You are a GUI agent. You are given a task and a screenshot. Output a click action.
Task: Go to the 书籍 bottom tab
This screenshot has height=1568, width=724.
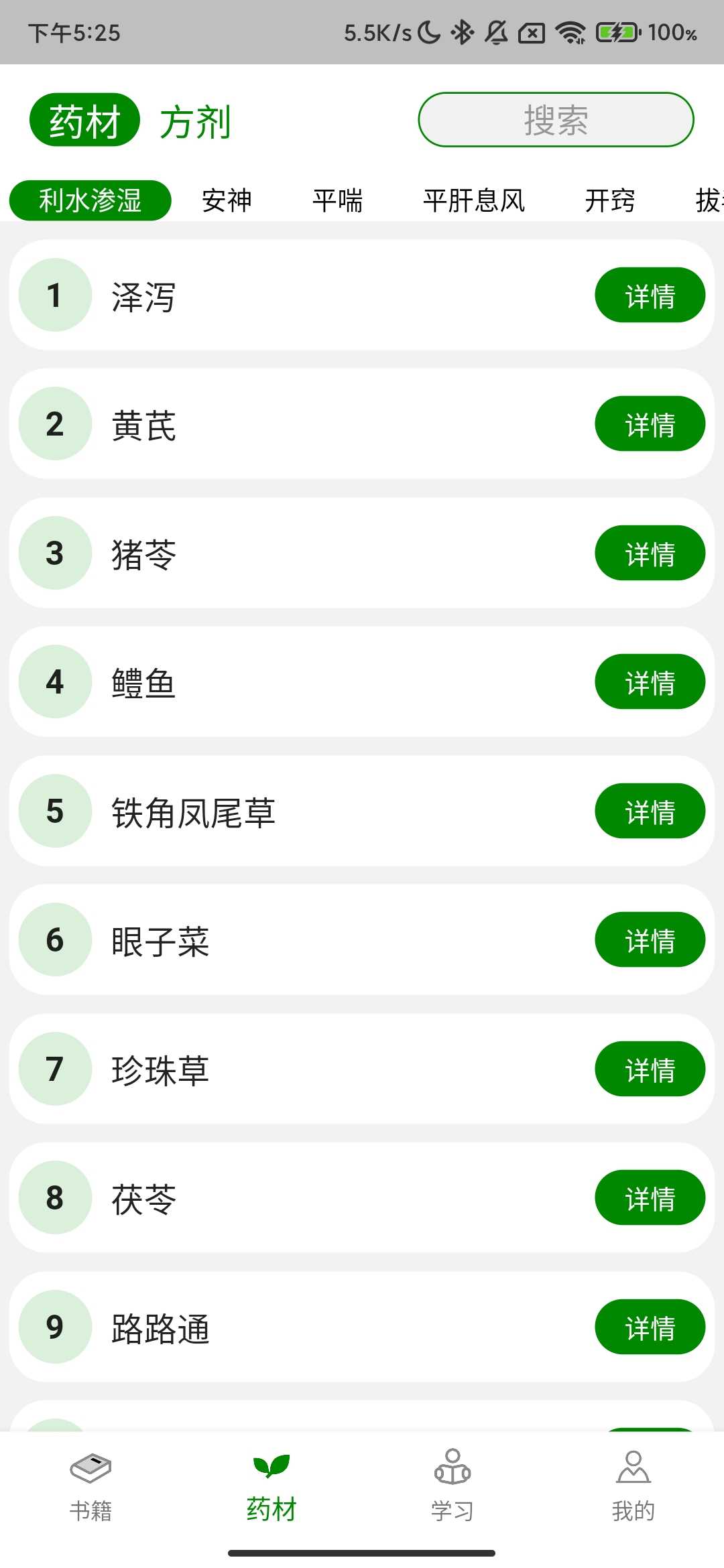90,1484
